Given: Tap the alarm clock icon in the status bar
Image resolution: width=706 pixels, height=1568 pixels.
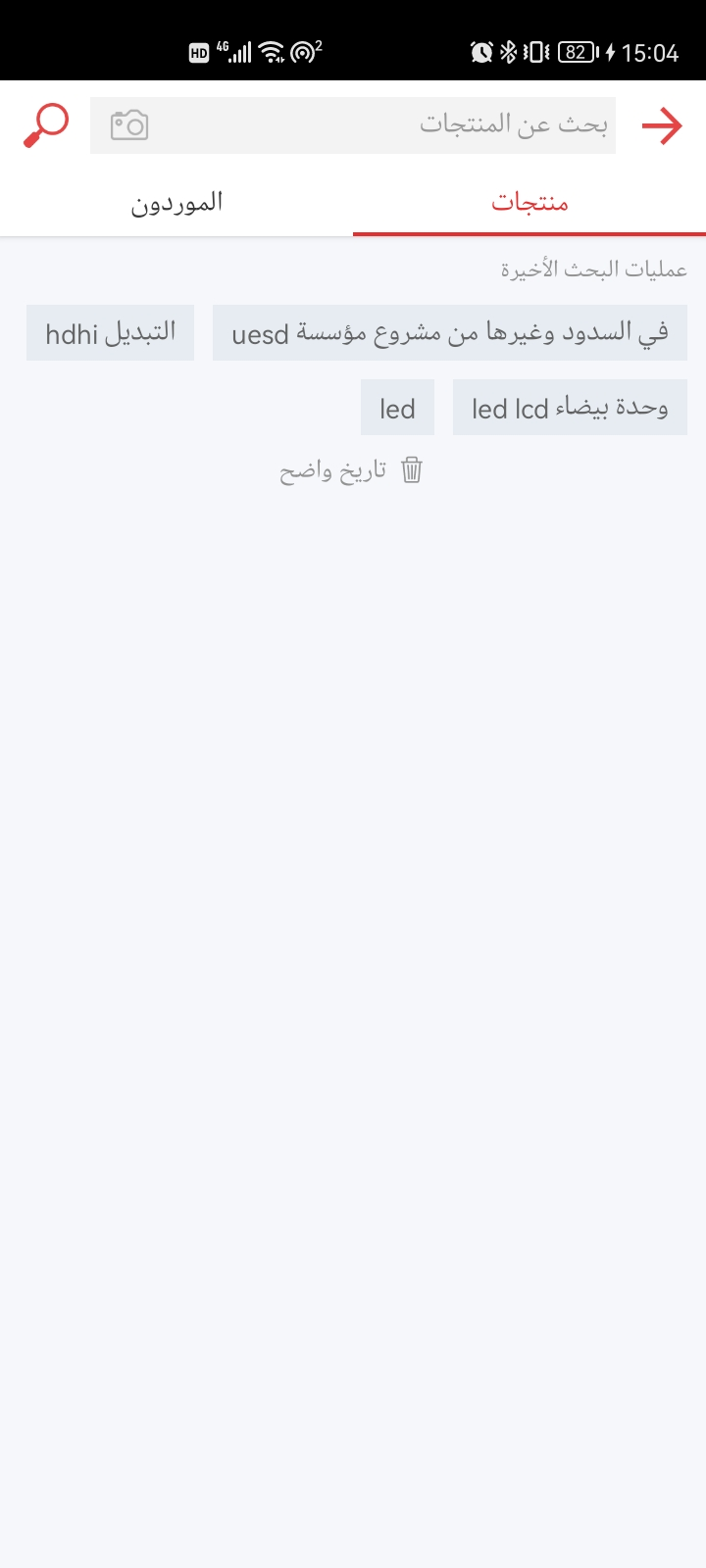Looking at the screenshot, I should tap(479, 51).
